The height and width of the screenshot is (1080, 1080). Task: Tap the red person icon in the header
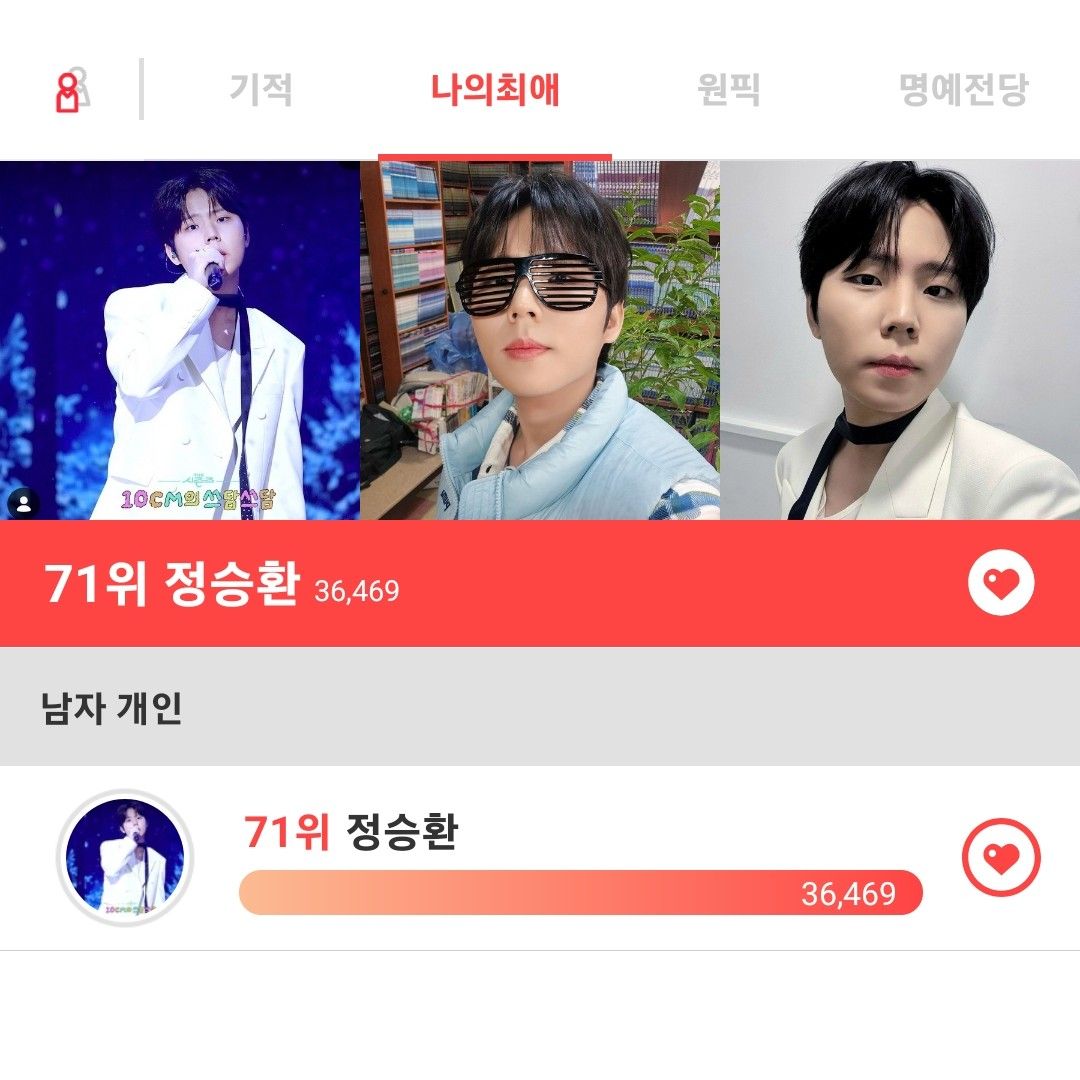(70, 90)
